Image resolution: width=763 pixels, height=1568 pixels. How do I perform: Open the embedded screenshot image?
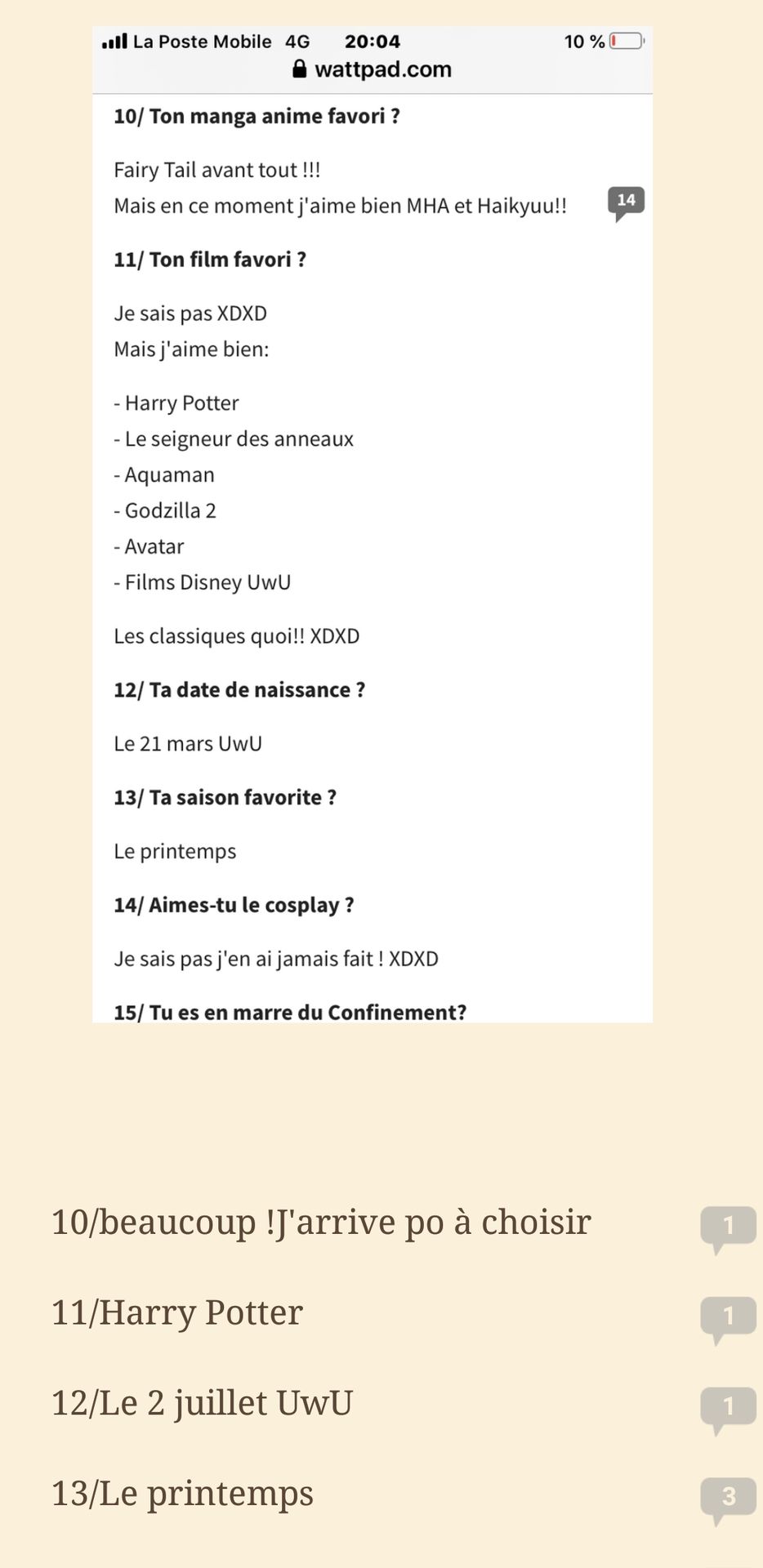click(x=373, y=523)
